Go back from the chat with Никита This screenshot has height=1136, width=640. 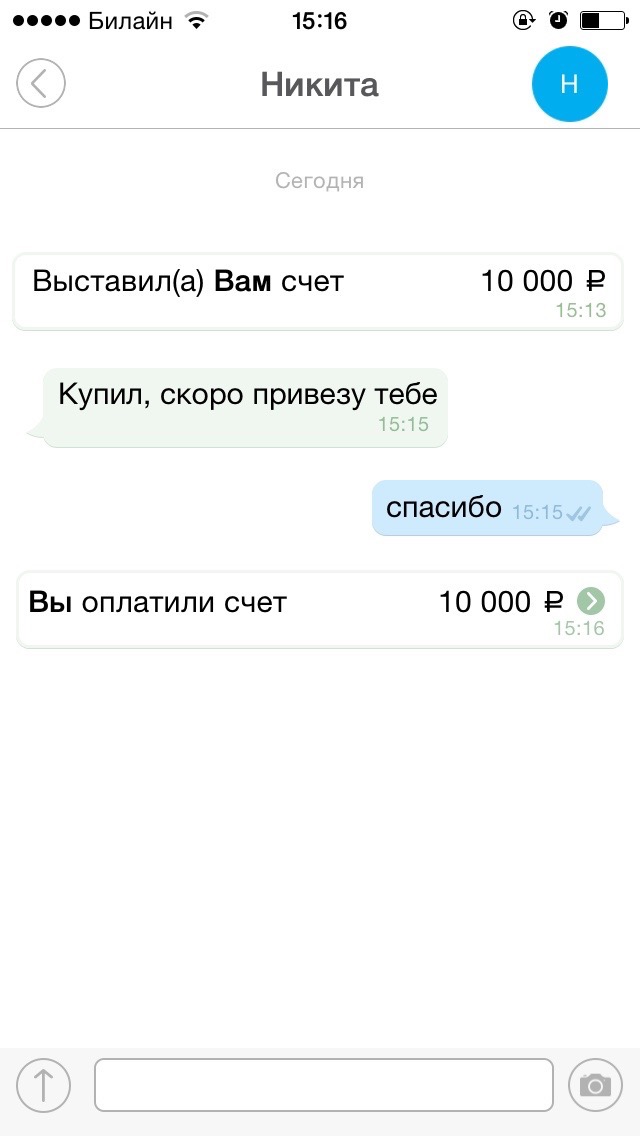tap(41, 84)
